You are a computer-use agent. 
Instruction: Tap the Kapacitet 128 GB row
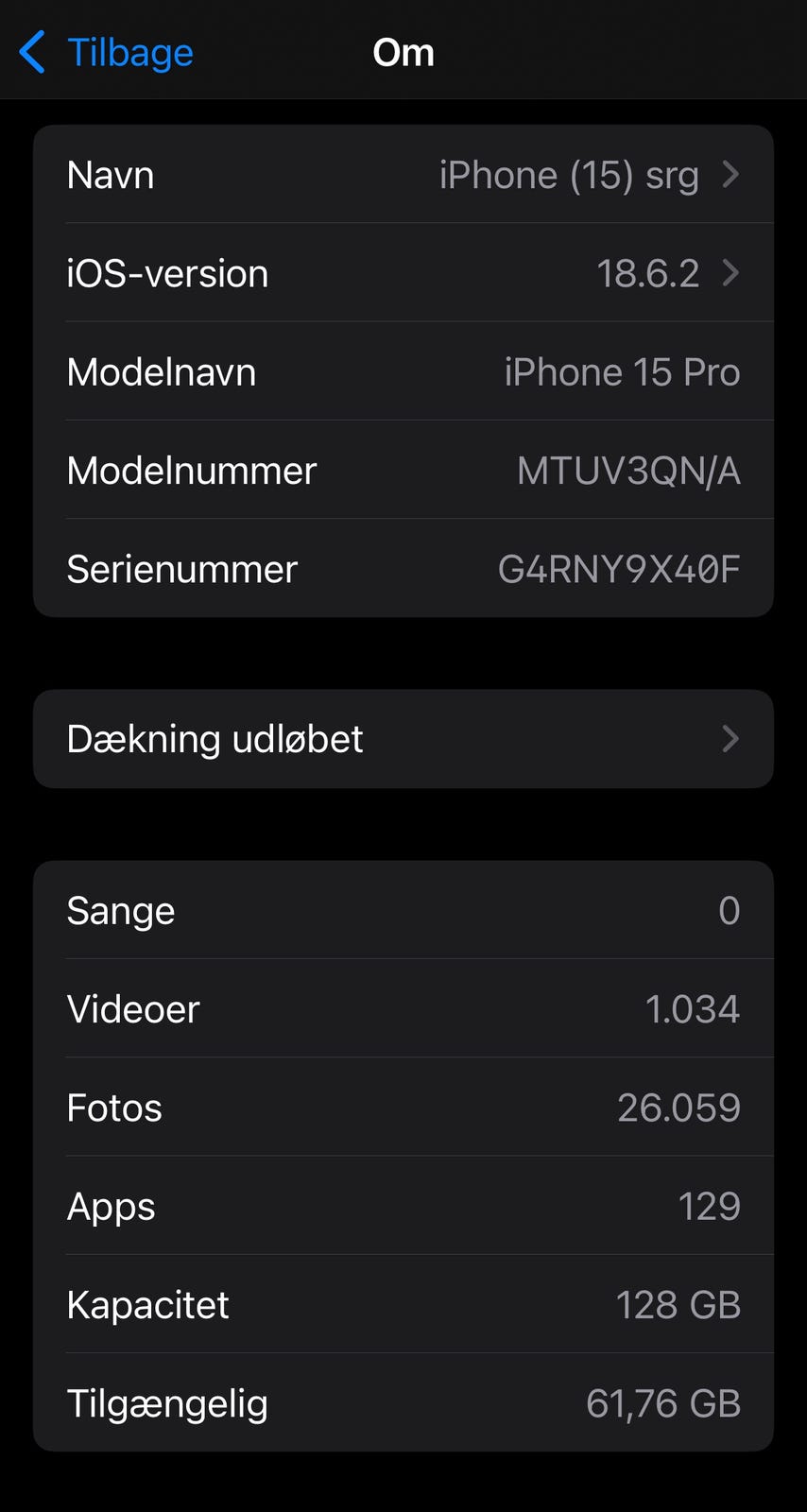403,1304
